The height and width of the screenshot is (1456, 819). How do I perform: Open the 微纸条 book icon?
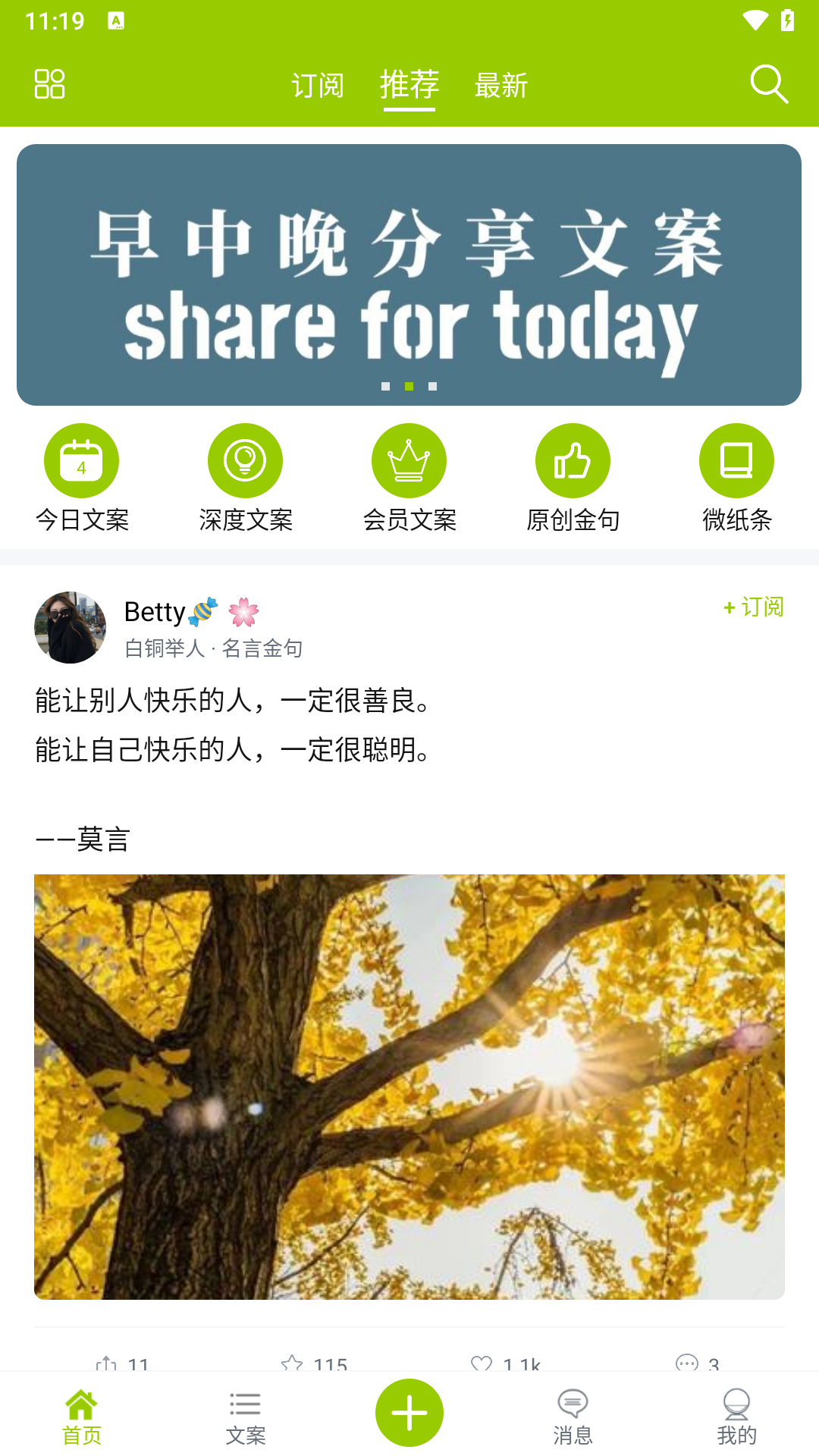click(736, 460)
